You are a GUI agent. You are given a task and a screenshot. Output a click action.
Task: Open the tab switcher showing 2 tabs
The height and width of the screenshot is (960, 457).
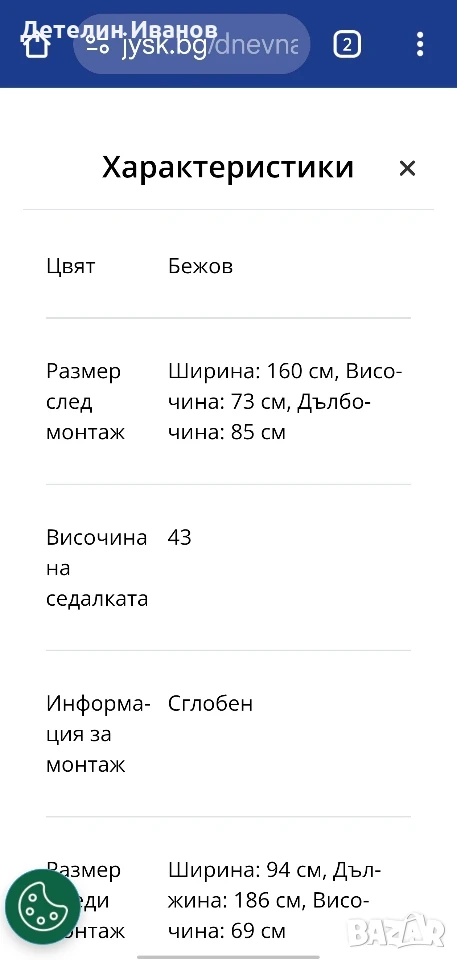347,45
